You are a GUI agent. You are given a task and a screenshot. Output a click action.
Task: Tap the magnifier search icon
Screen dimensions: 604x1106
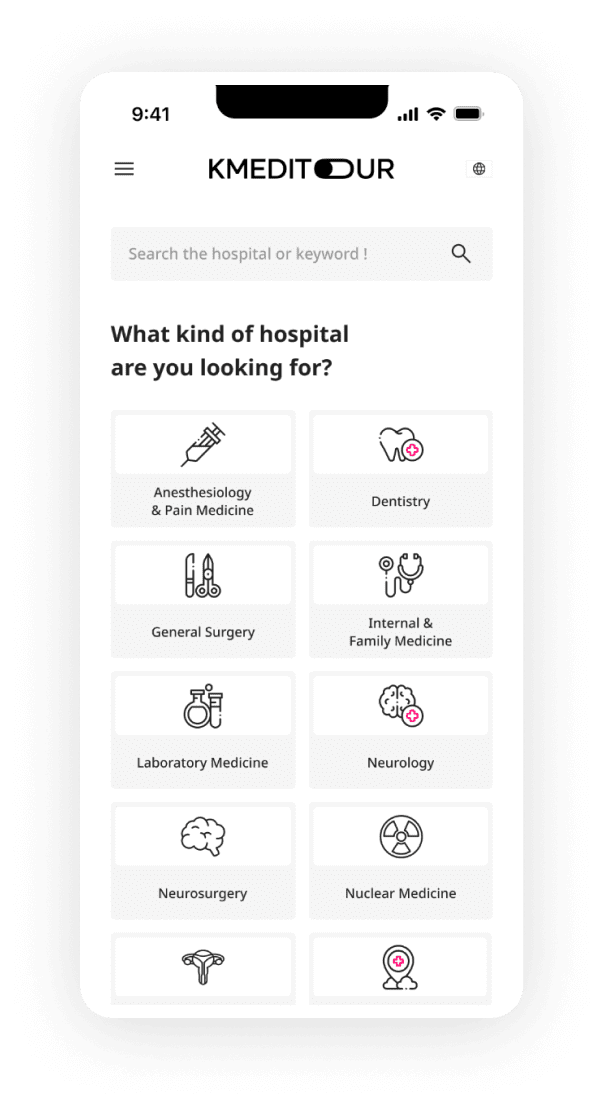tap(461, 254)
